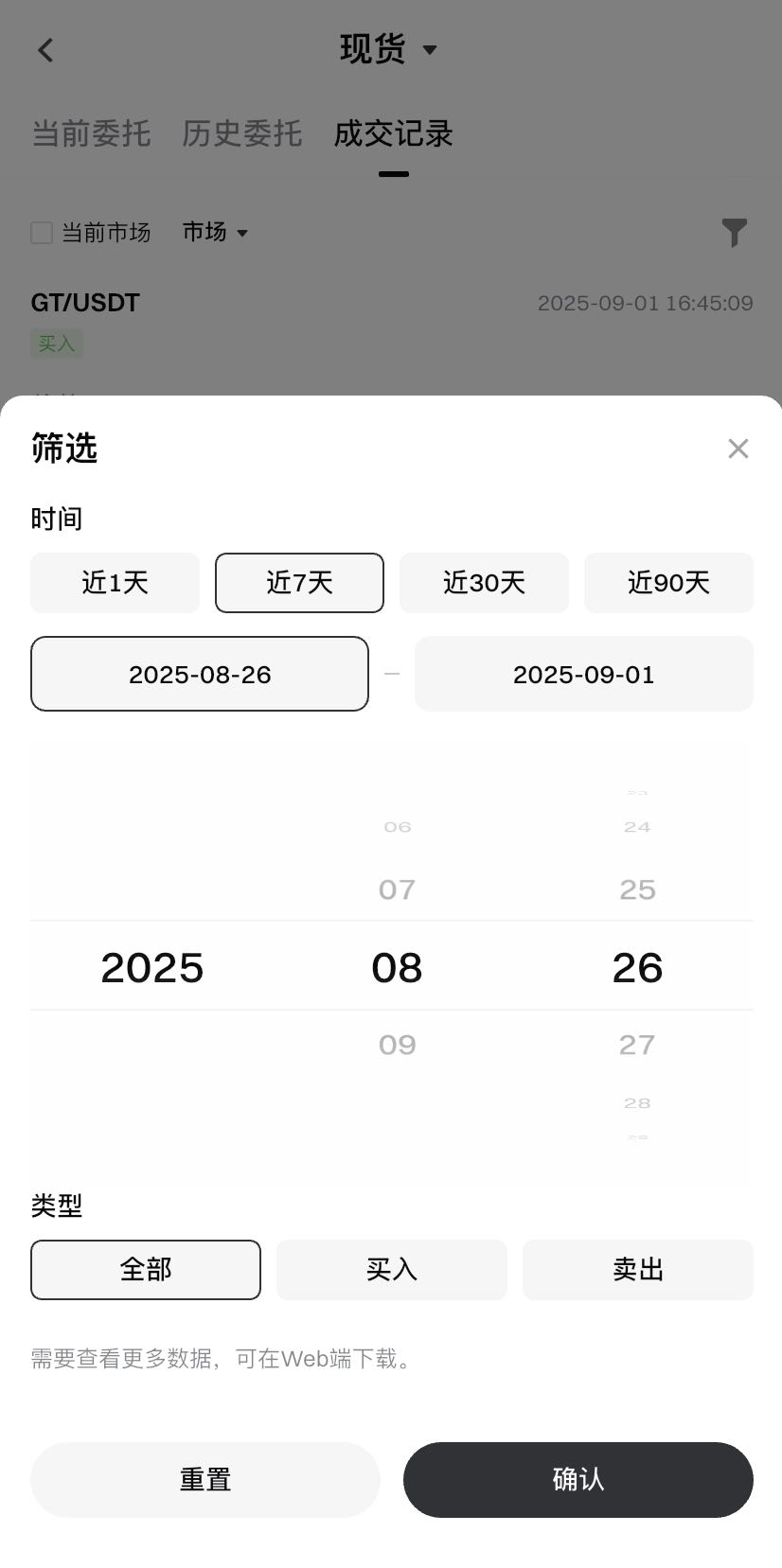
Task: Filter type by 买入
Action: coord(392,1270)
